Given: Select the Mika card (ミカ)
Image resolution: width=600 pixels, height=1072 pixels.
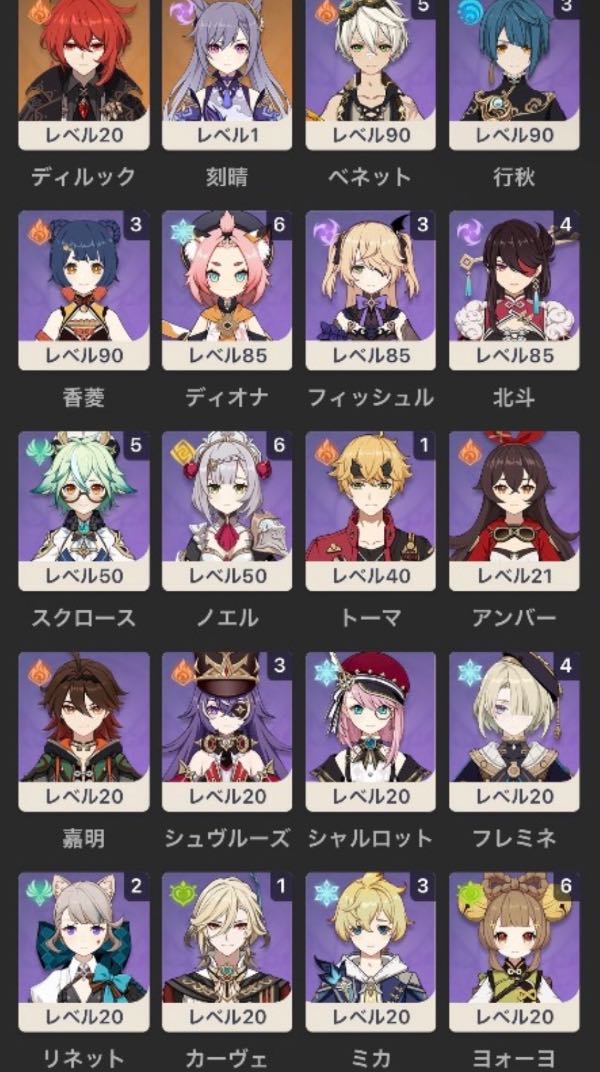Looking at the screenshot, I should [x=371, y=950].
